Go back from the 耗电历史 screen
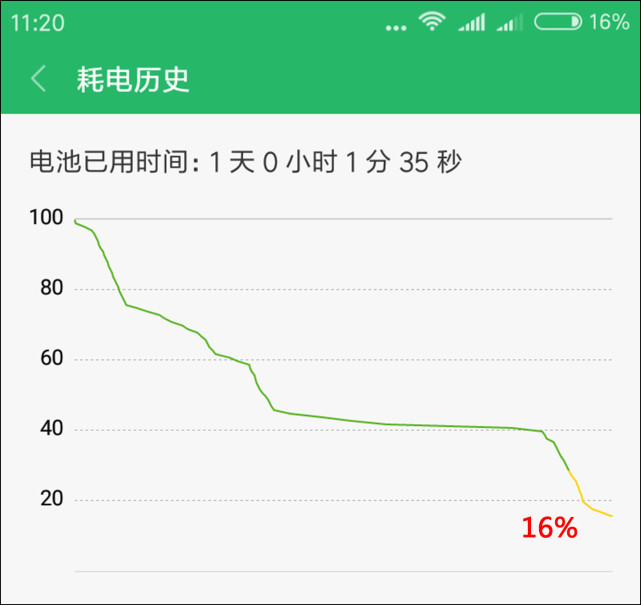The width and height of the screenshot is (641, 605). click(39, 80)
